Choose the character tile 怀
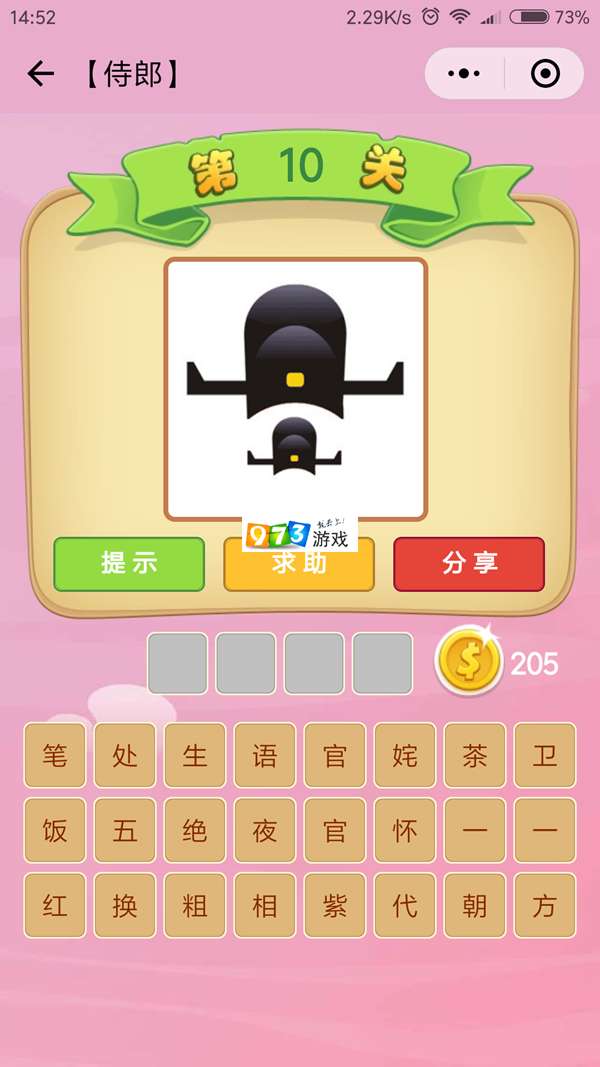 point(405,830)
